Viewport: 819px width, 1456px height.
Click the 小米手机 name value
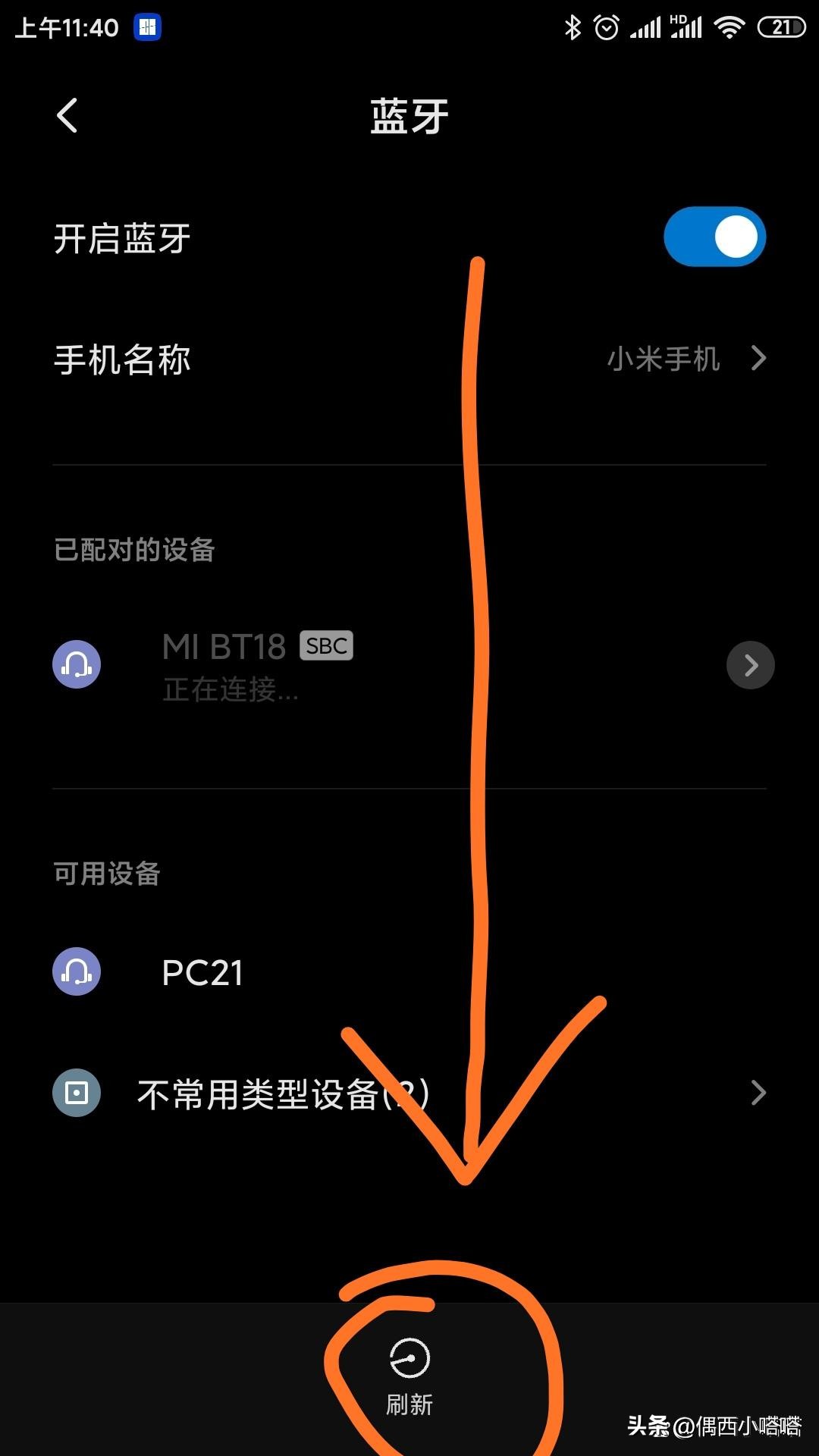(665, 359)
